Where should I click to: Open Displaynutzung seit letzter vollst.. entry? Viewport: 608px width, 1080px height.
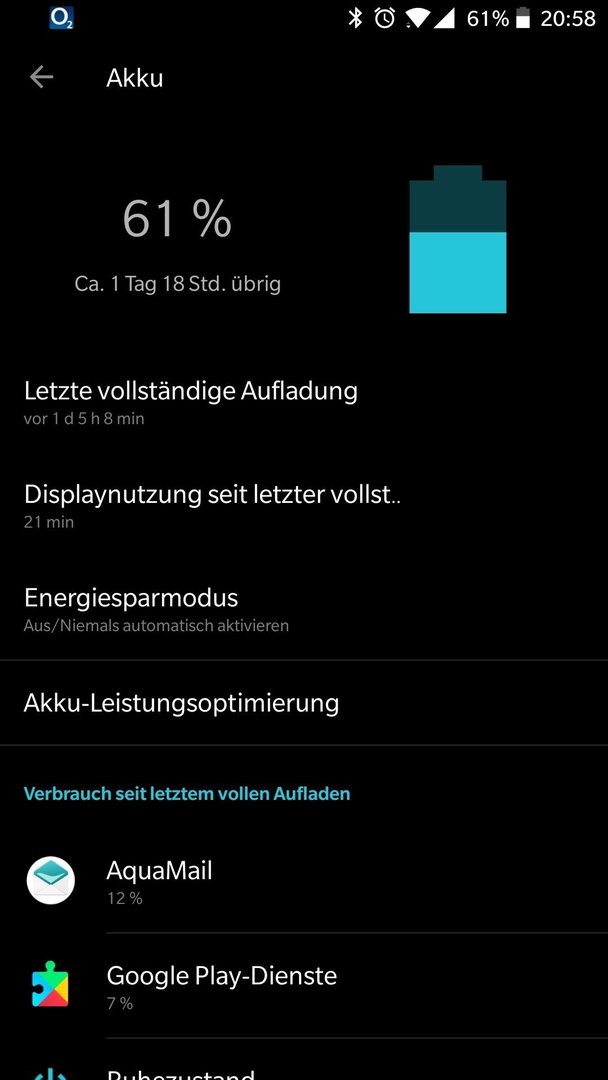click(x=304, y=506)
